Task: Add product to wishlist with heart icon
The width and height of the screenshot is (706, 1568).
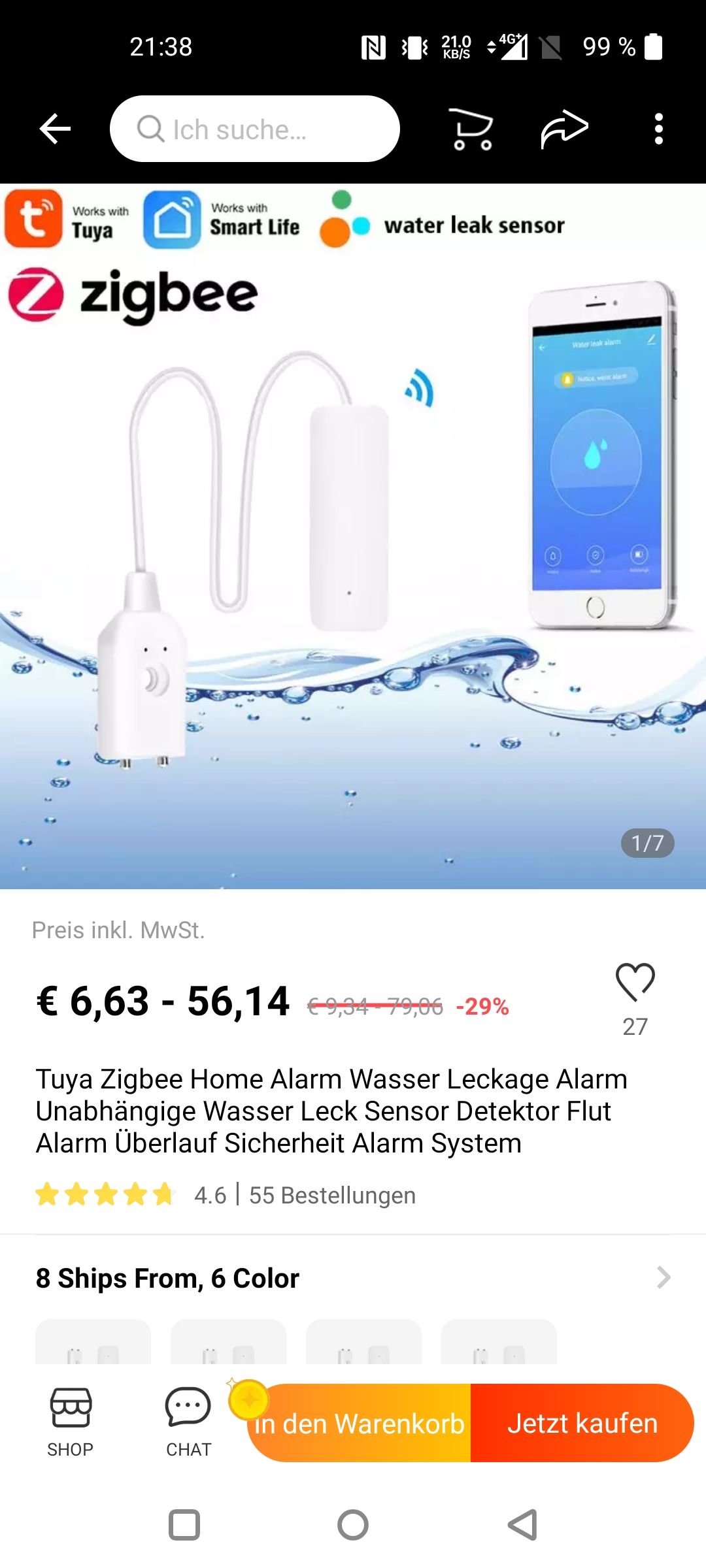Action: pyautogui.click(x=635, y=982)
